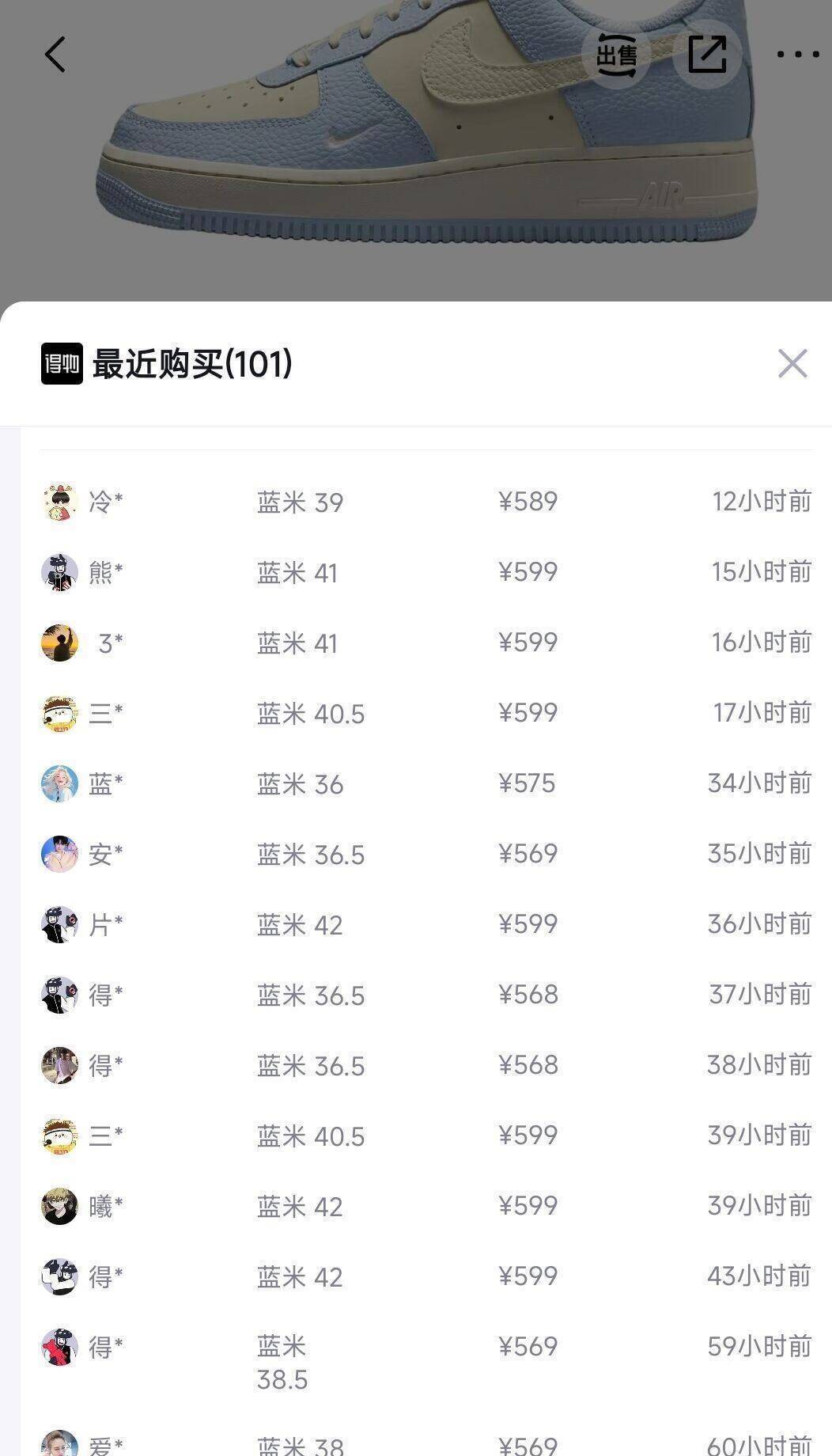Select the 蓝米 40.5 purchase by 三*

tap(312, 714)
